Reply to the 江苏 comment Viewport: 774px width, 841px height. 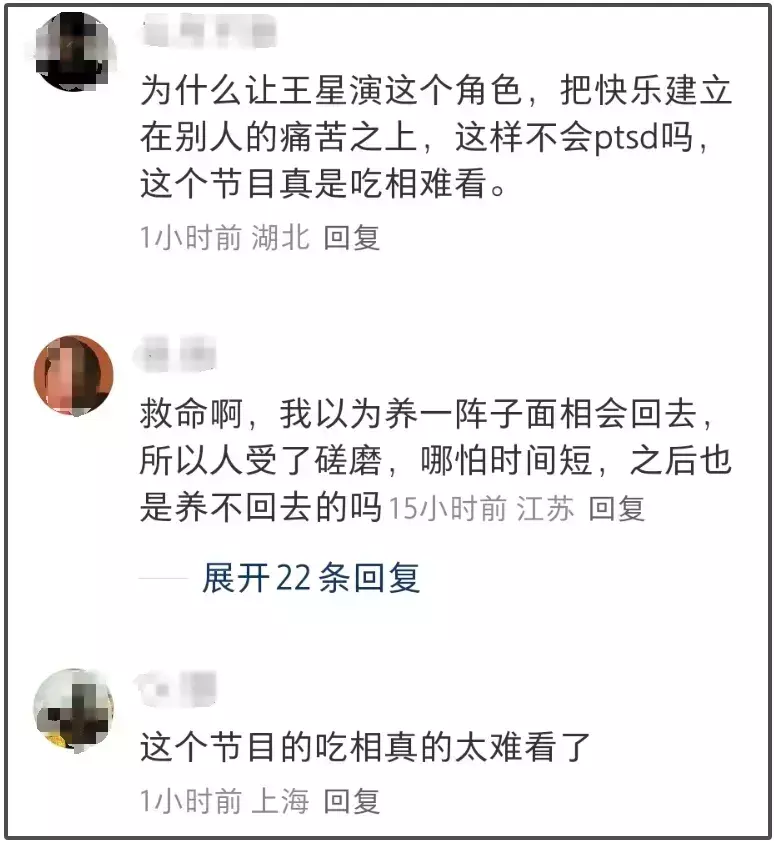pyautogui.click(x=616, y=508)
